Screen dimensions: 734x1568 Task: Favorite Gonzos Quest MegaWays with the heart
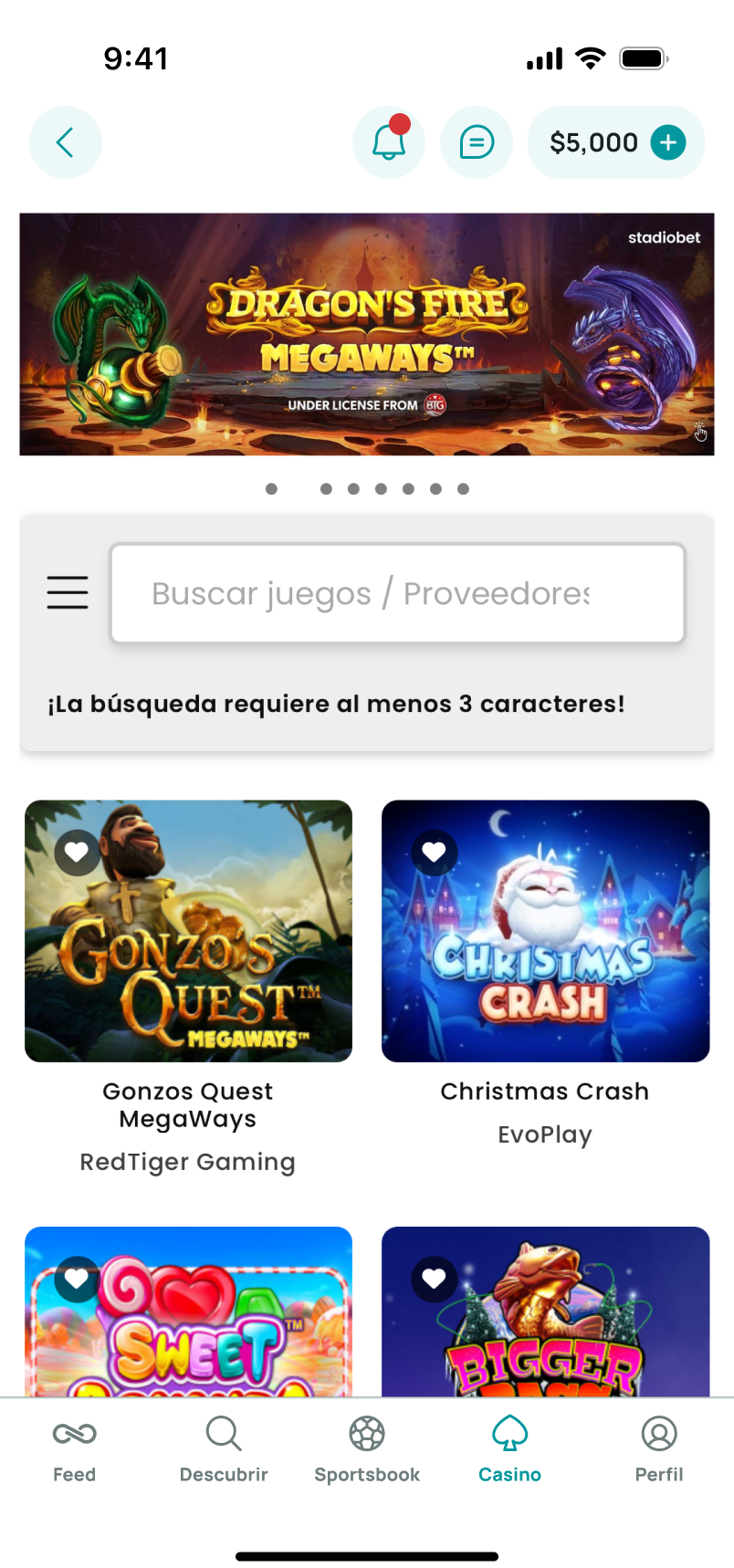coord(77,852)
